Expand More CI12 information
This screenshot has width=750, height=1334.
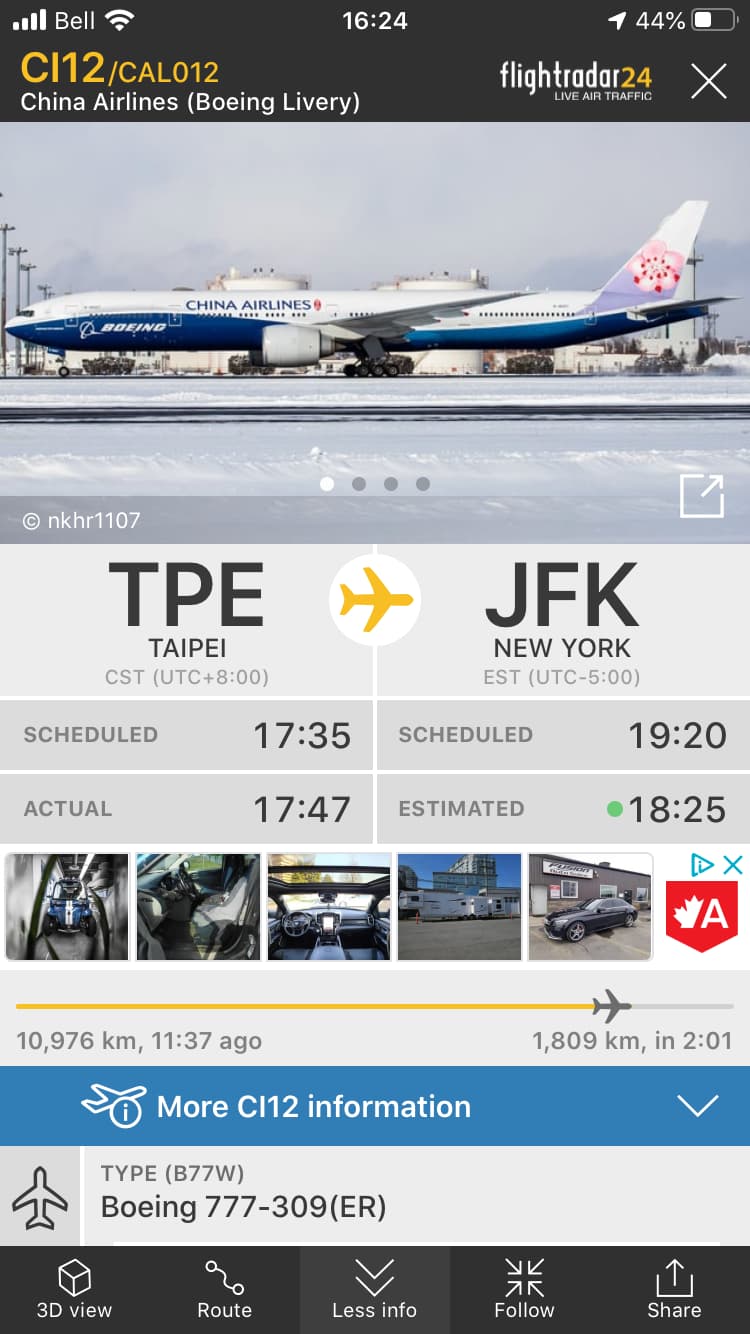click(375, 1106)
